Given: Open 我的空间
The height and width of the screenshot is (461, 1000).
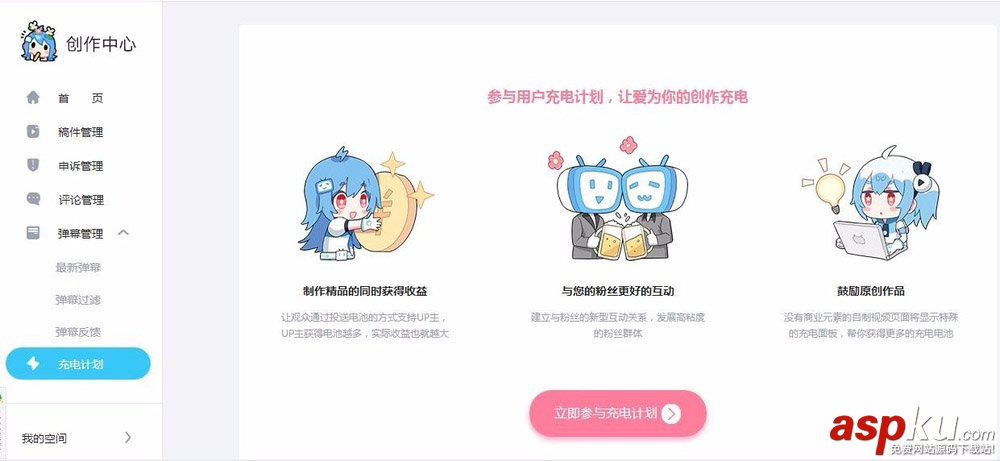Looking at the screenshot, I should click(76, 438).
